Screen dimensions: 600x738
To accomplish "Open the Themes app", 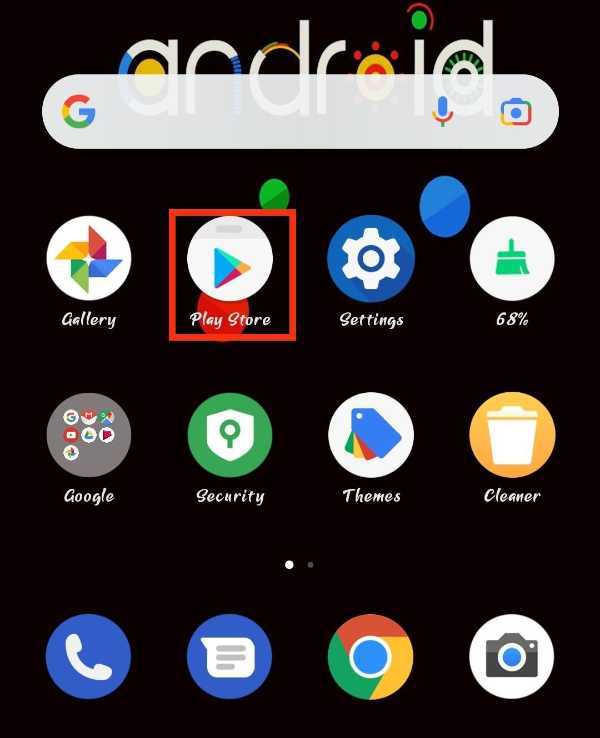I will point(371,434).
